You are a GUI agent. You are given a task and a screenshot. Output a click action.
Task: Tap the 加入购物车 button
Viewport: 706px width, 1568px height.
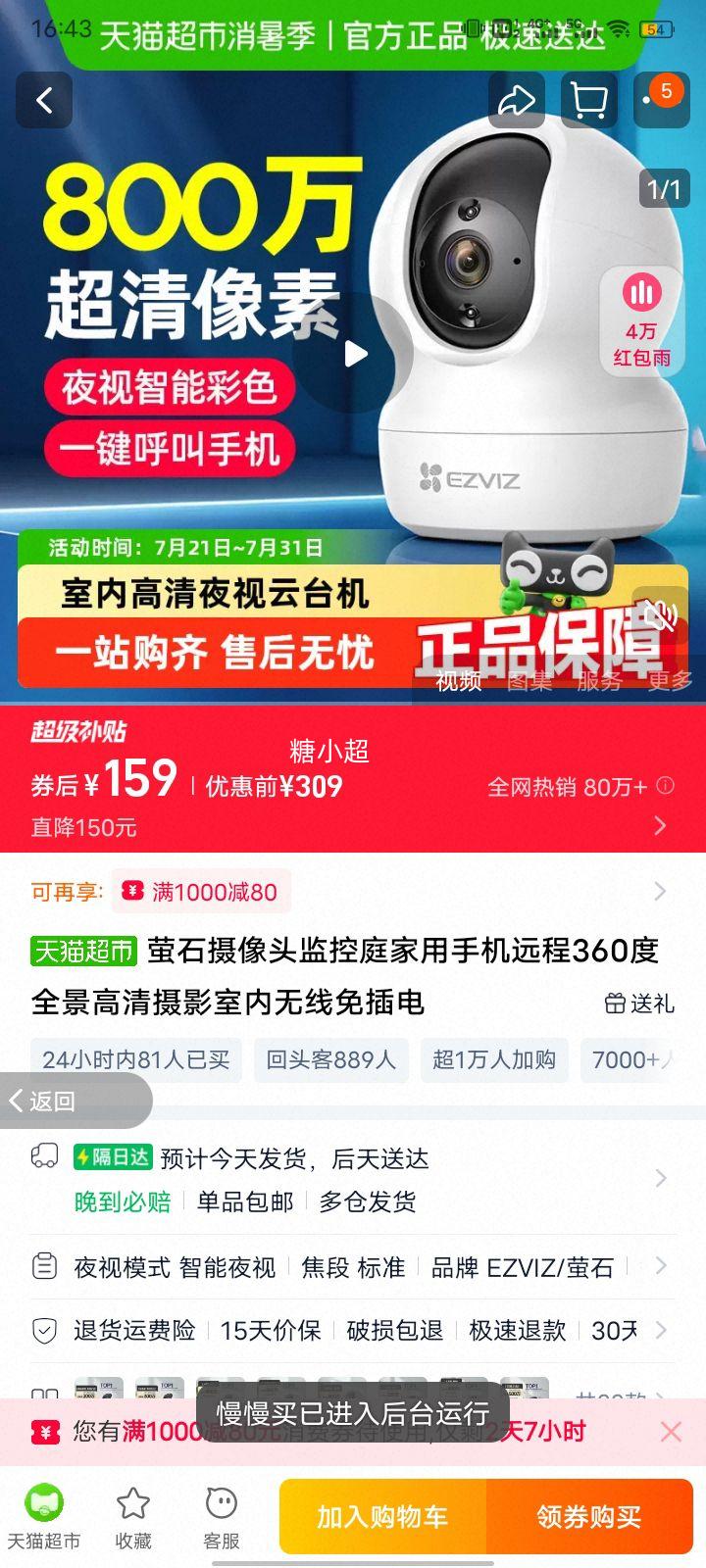(x=382, y=1516)
